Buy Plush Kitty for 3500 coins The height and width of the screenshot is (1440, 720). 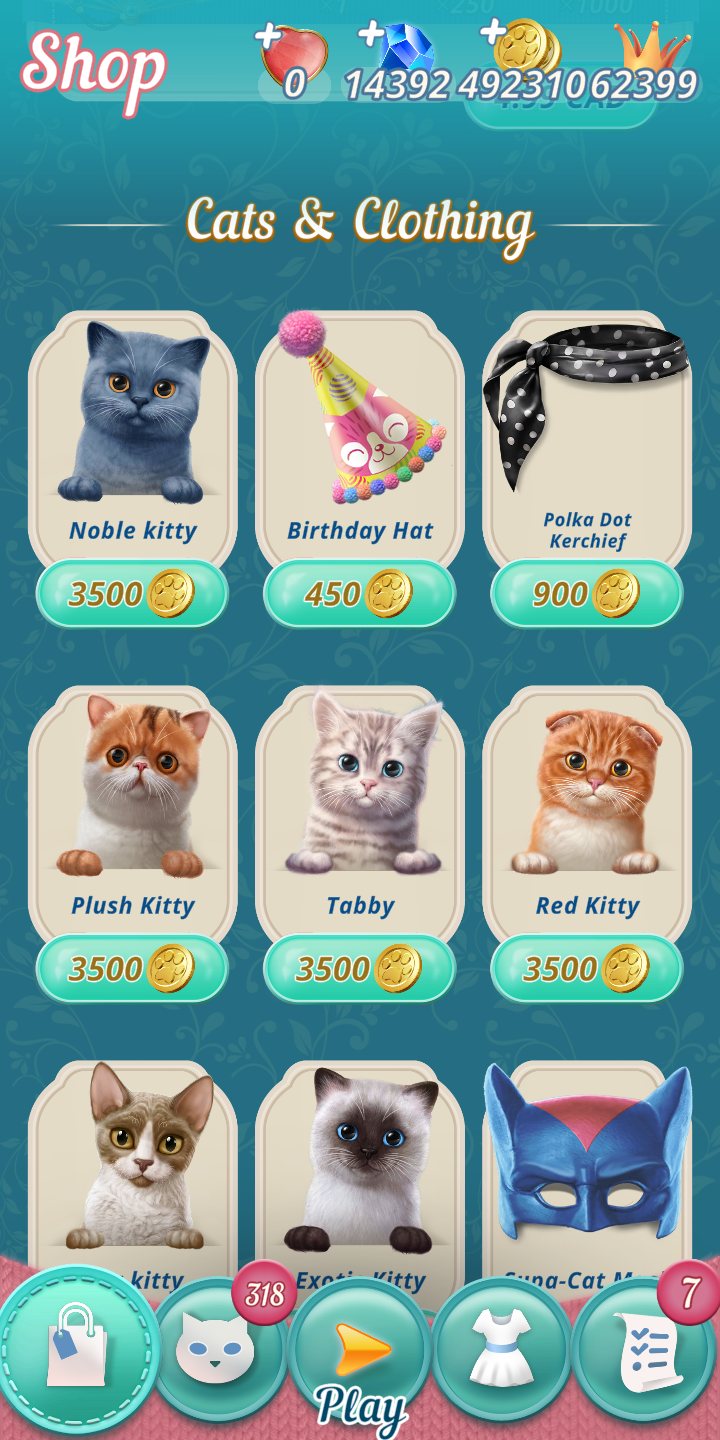coord(132,969)
